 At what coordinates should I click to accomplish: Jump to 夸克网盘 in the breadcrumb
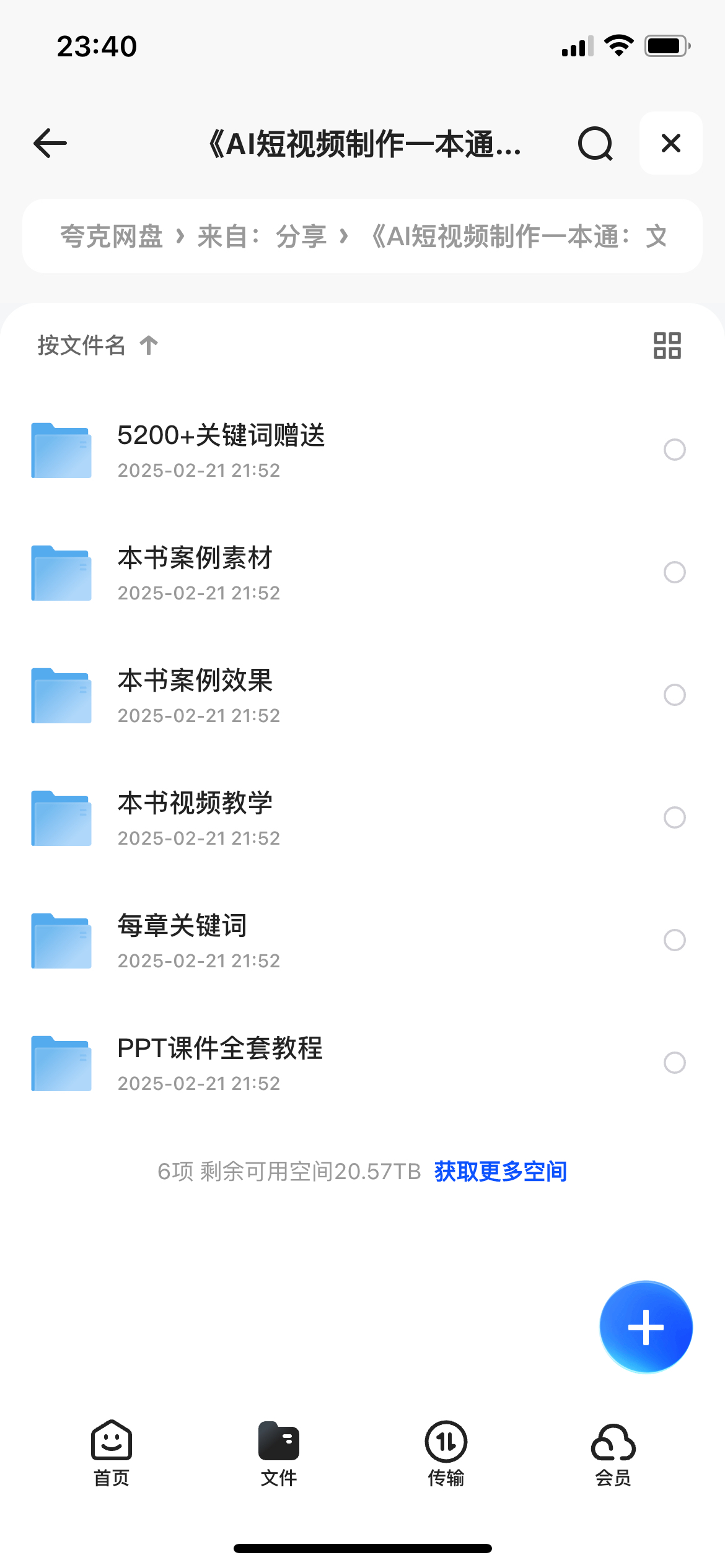point(112,236)
